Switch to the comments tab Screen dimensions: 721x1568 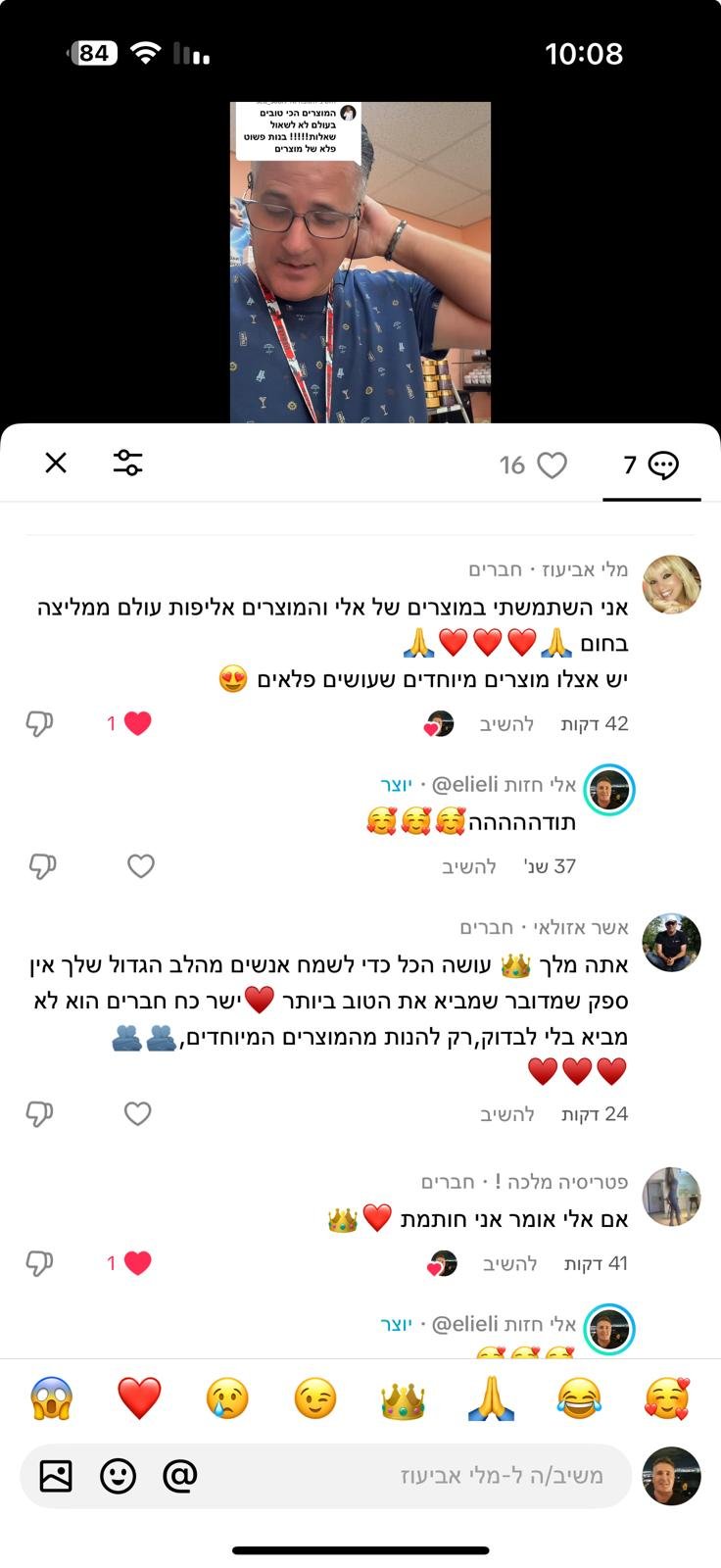pos(651,465)
